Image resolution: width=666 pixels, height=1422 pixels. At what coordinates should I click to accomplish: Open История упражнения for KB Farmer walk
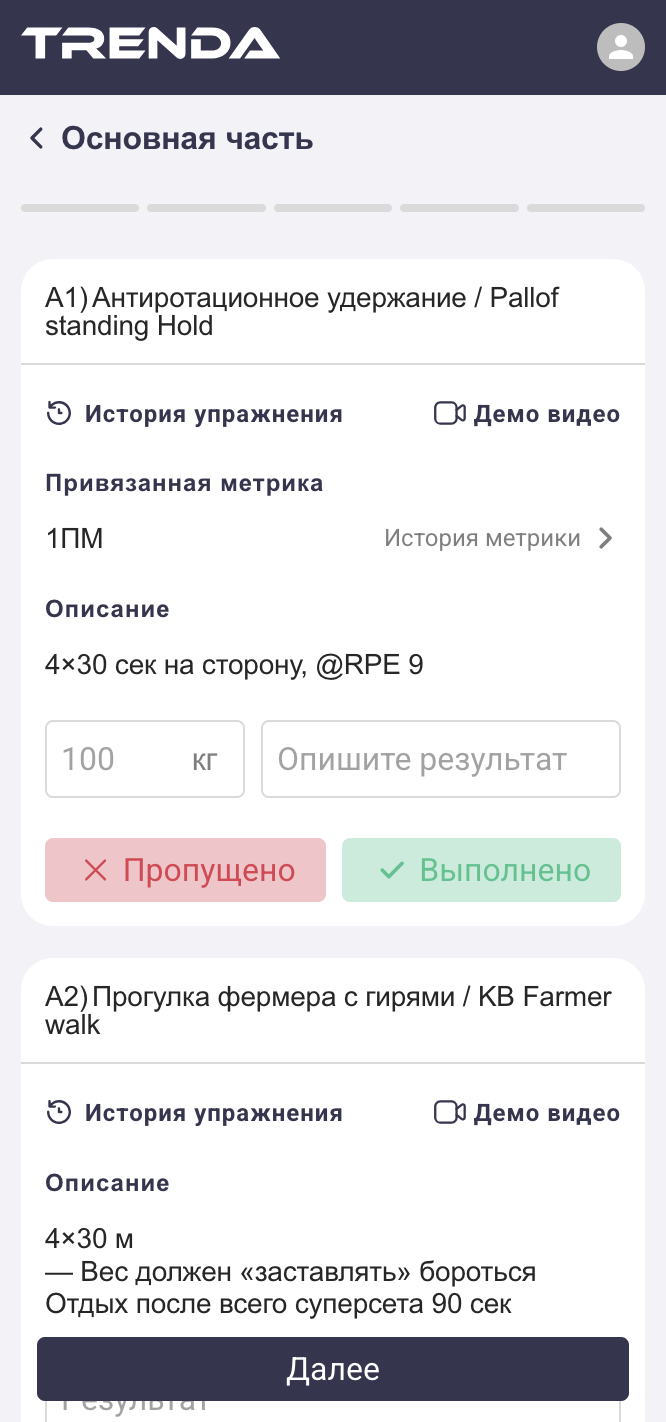tap(195, 1113)
